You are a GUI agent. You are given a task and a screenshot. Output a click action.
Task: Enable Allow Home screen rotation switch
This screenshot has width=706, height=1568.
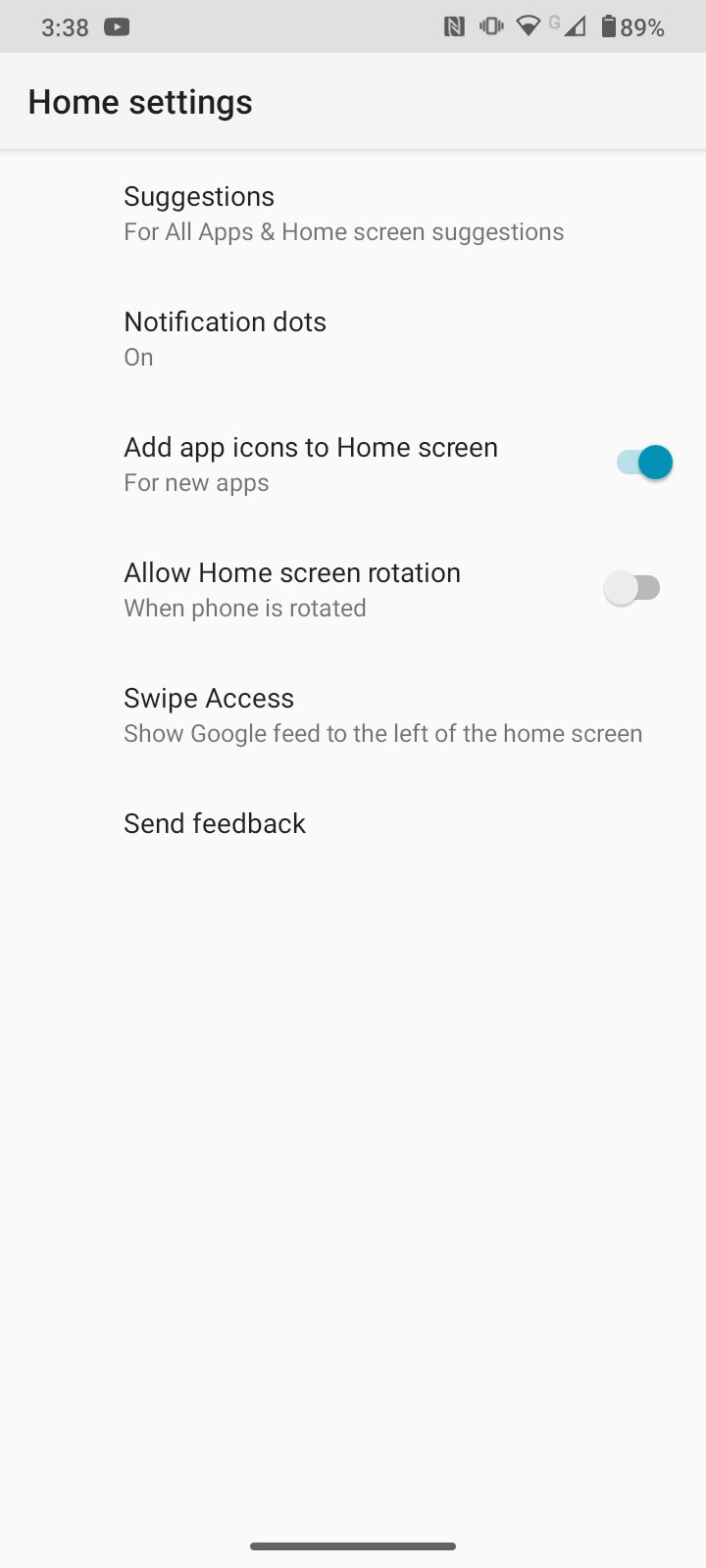pos(632,588)
